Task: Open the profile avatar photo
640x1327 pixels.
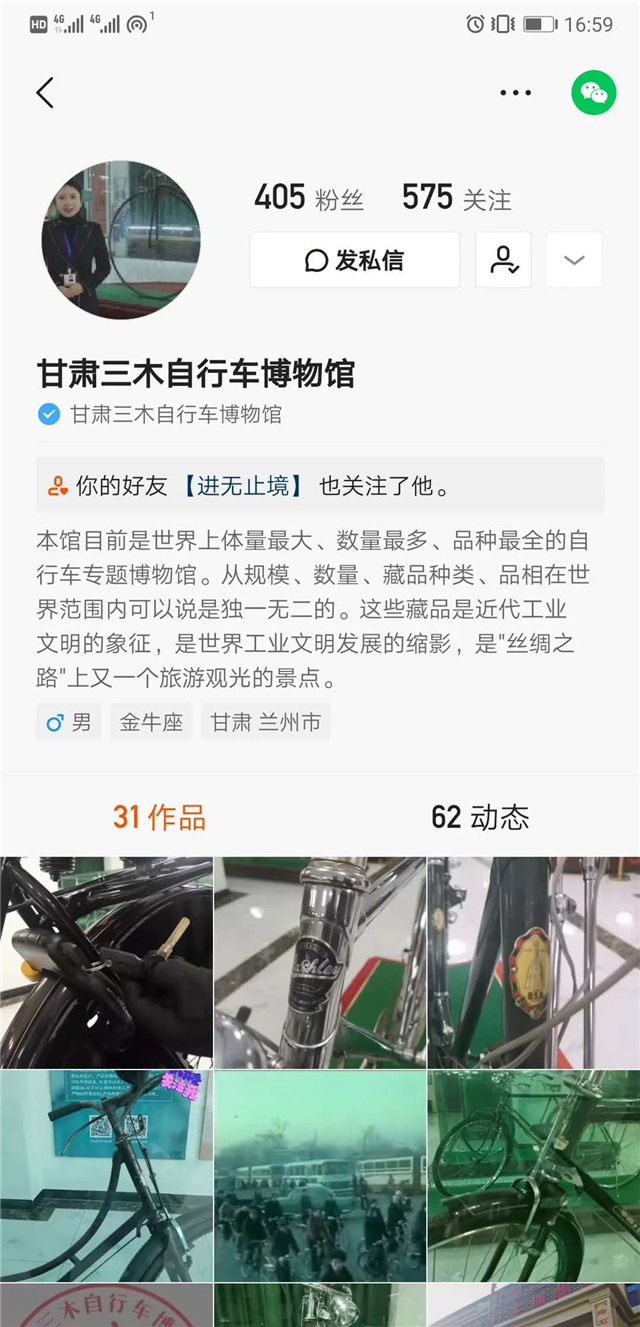Action: coord(121,240)
